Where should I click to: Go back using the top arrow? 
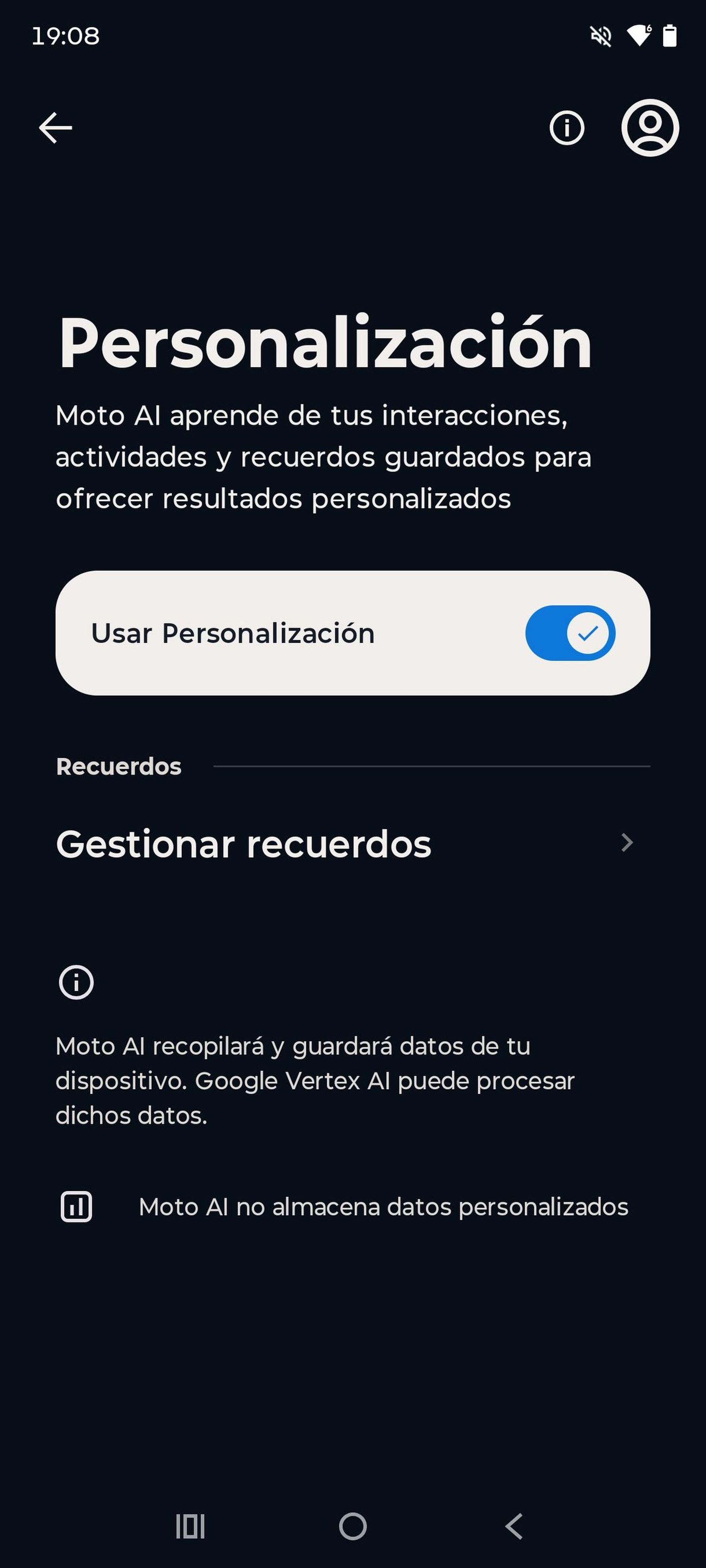[56, 128]
